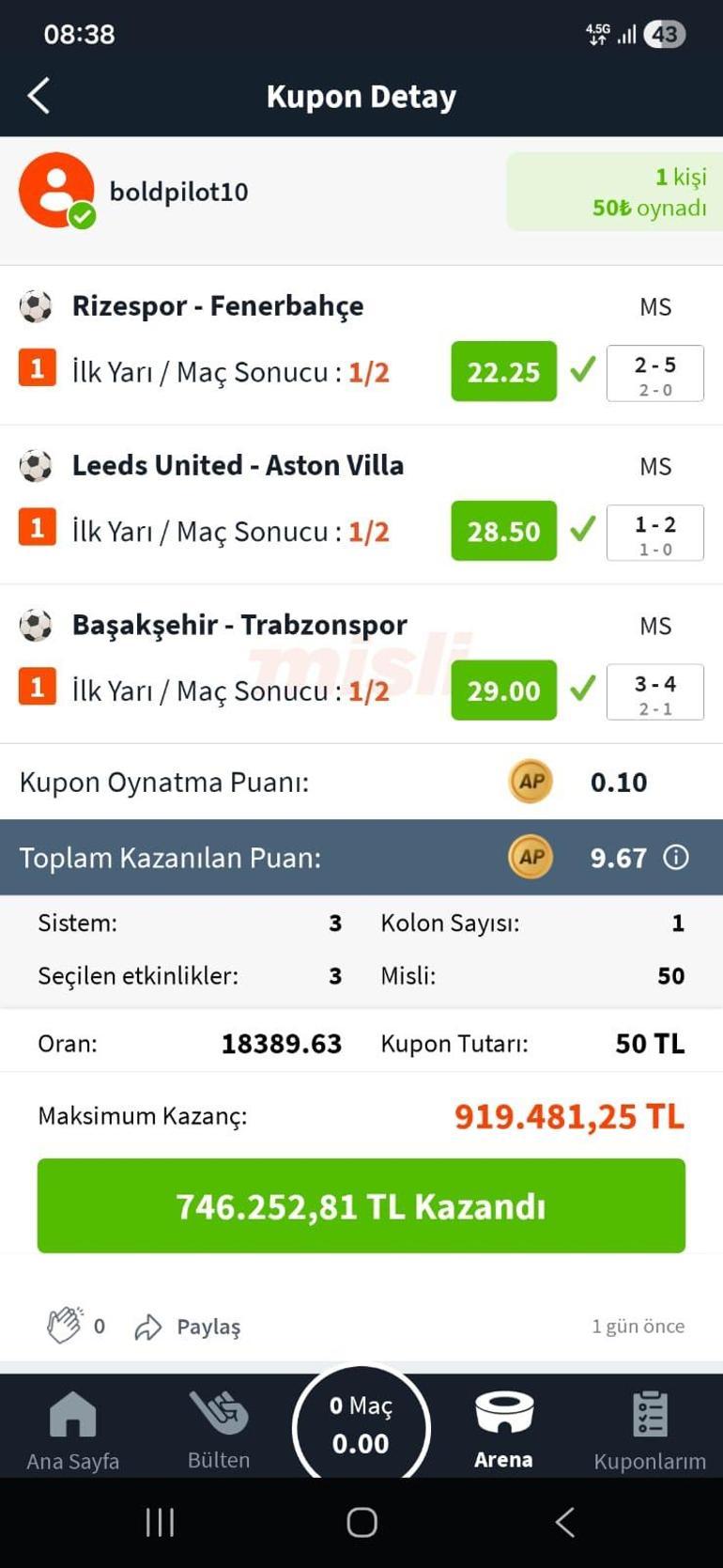Tap the 746.252,81 TL Kazandı button
723x1568 pixels.
[x=361, y=1205]
